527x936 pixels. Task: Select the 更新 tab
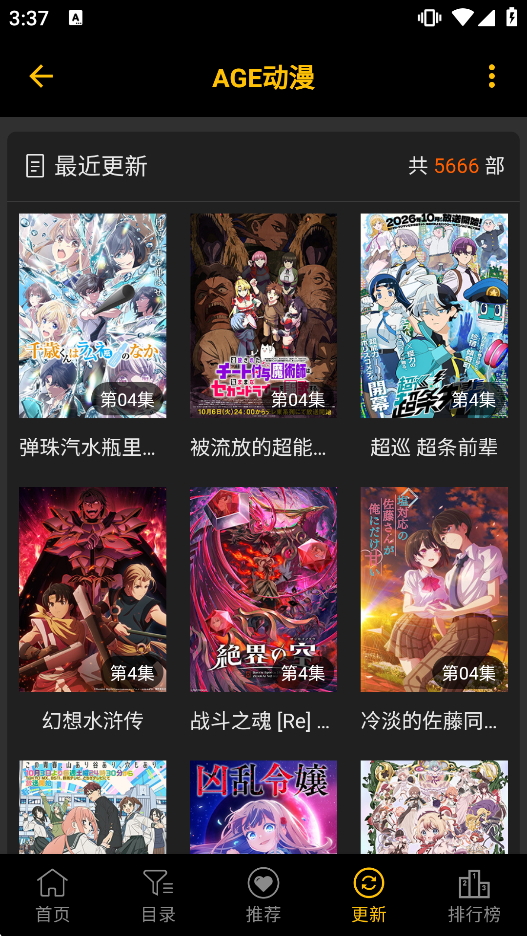pyautogui.click(x=369, y=895)
